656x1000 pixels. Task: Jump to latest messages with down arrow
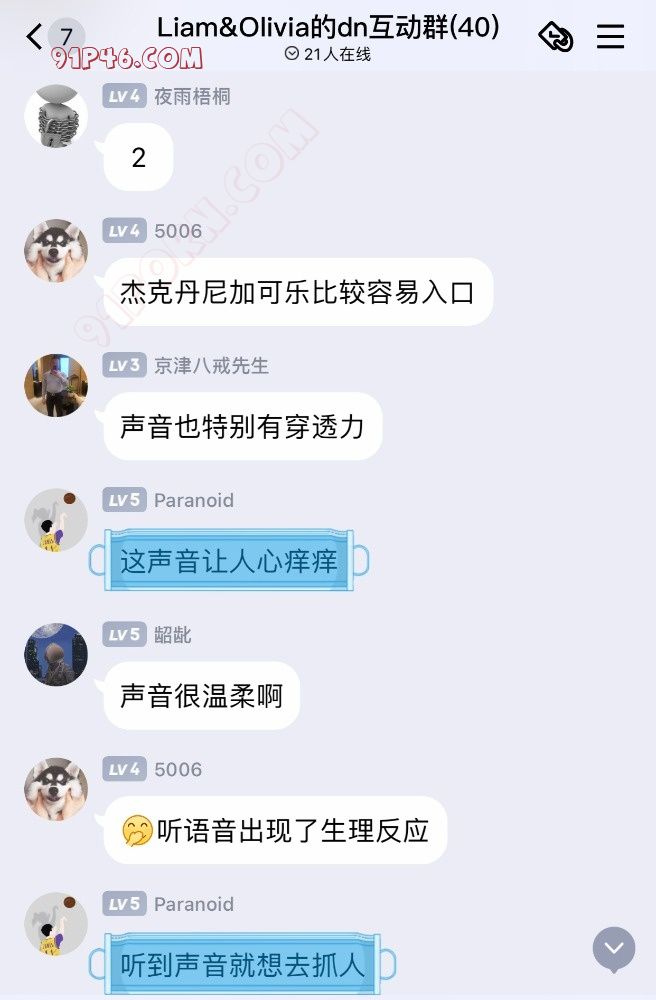click(613, 948)
